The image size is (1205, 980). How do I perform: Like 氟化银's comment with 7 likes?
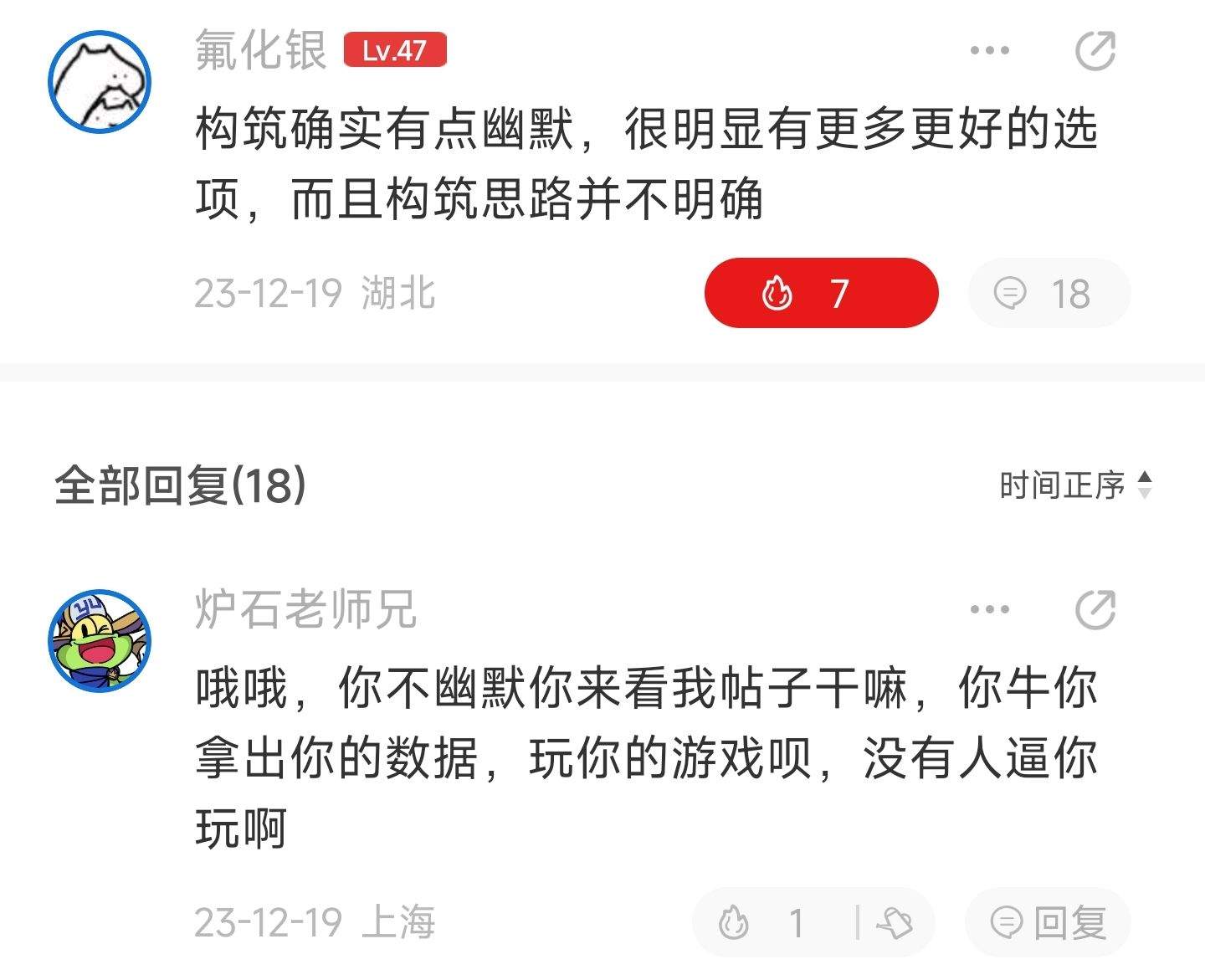pos(821,293)
